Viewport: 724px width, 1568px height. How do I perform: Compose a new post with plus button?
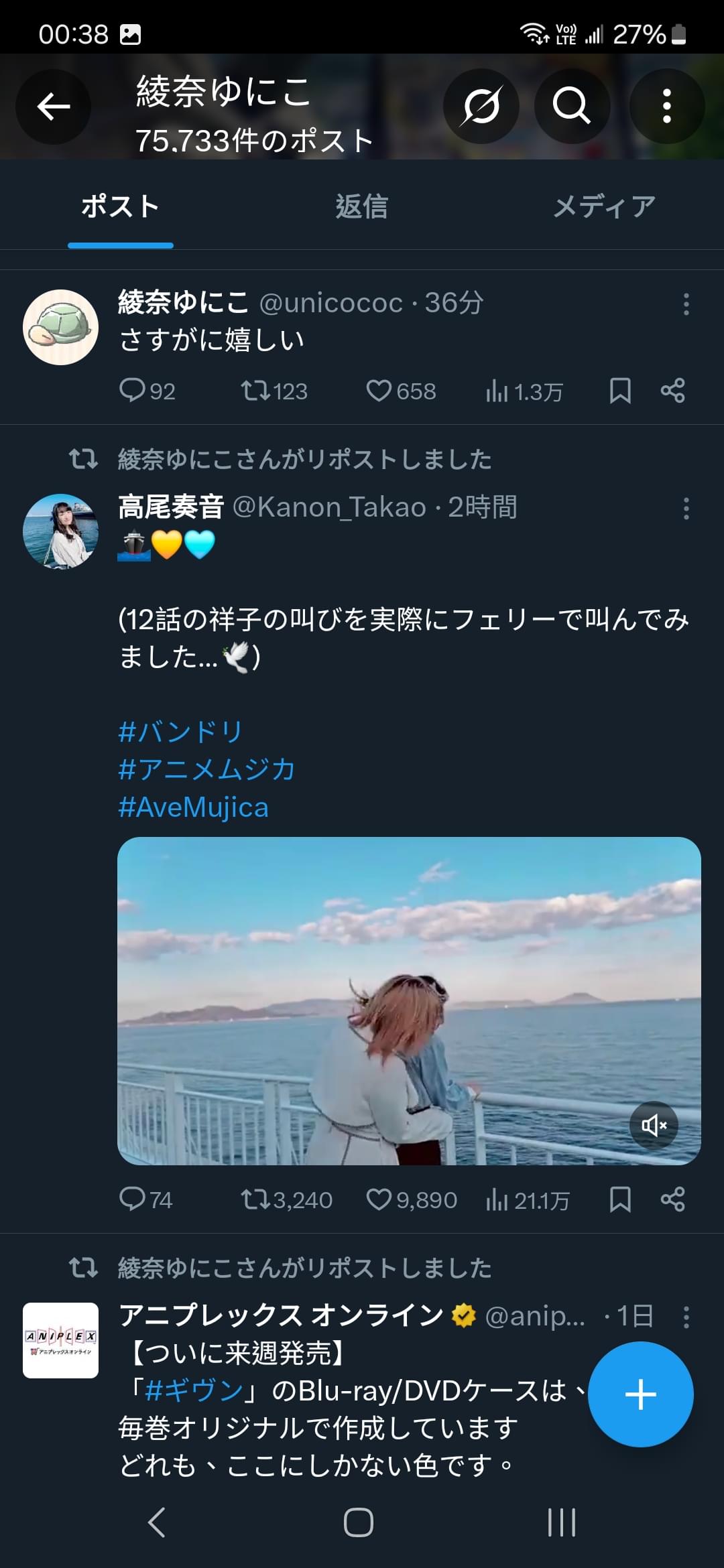640,1394
